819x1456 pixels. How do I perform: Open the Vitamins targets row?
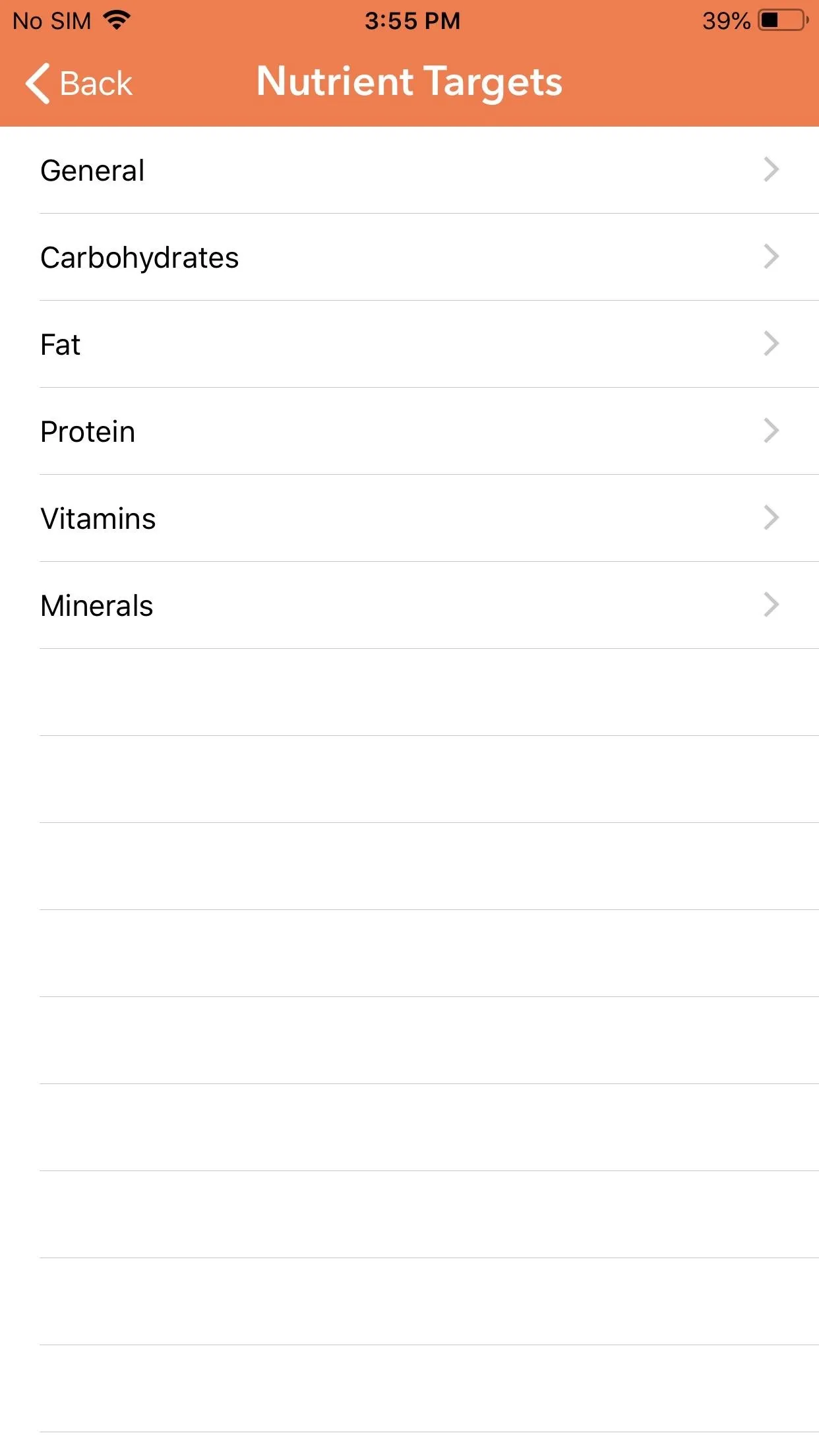(409, 518)
